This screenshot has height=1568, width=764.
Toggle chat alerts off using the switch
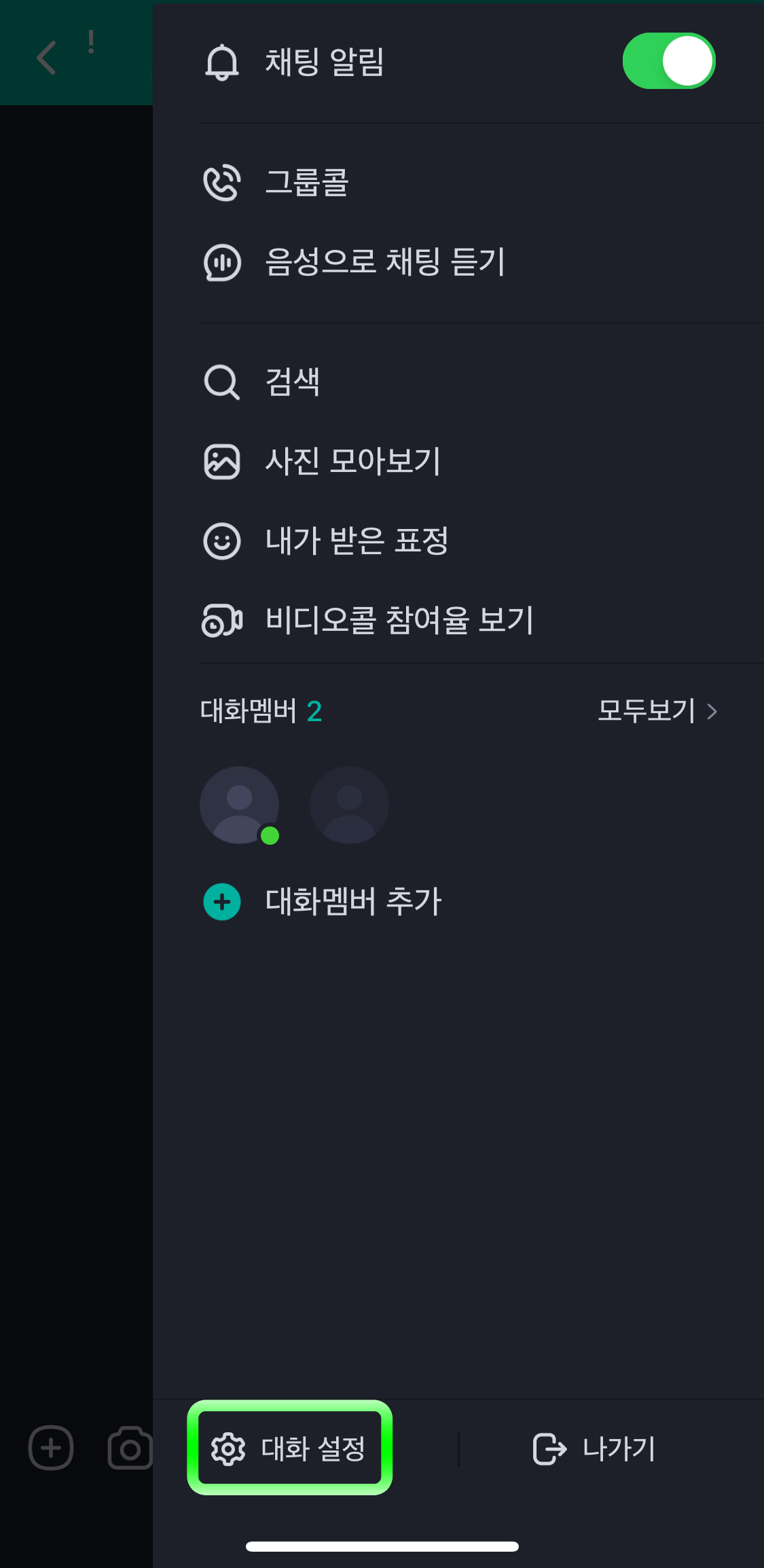click(669, 61)
